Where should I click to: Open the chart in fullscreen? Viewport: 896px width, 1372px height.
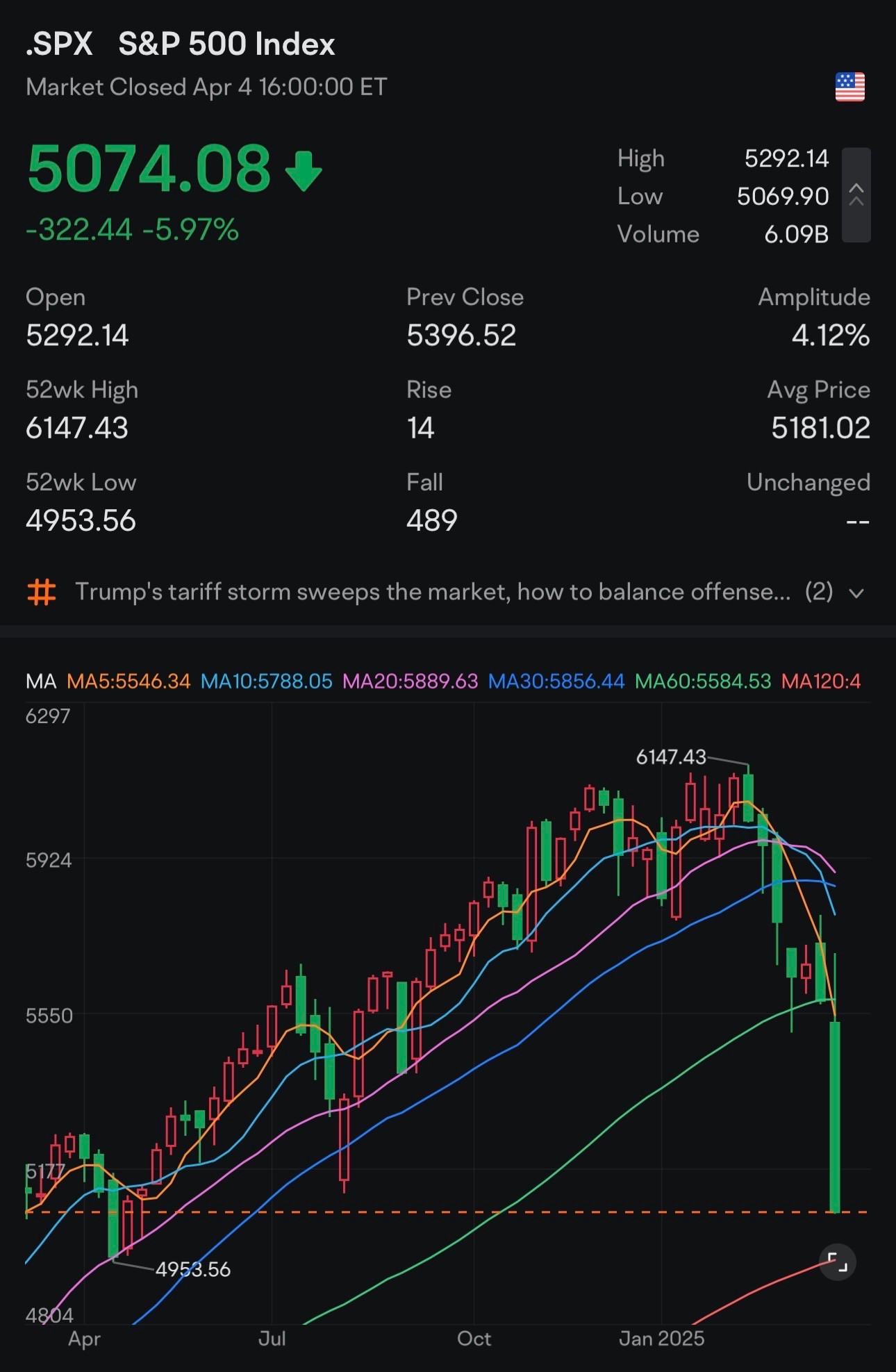[x=837, y=1262]
